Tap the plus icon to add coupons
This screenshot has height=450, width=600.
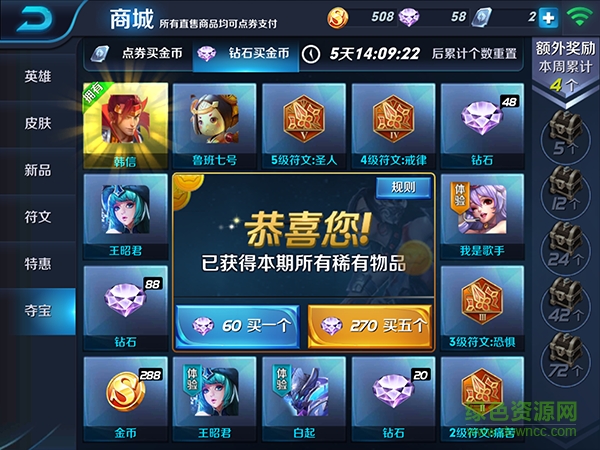[x=547, y=17]
